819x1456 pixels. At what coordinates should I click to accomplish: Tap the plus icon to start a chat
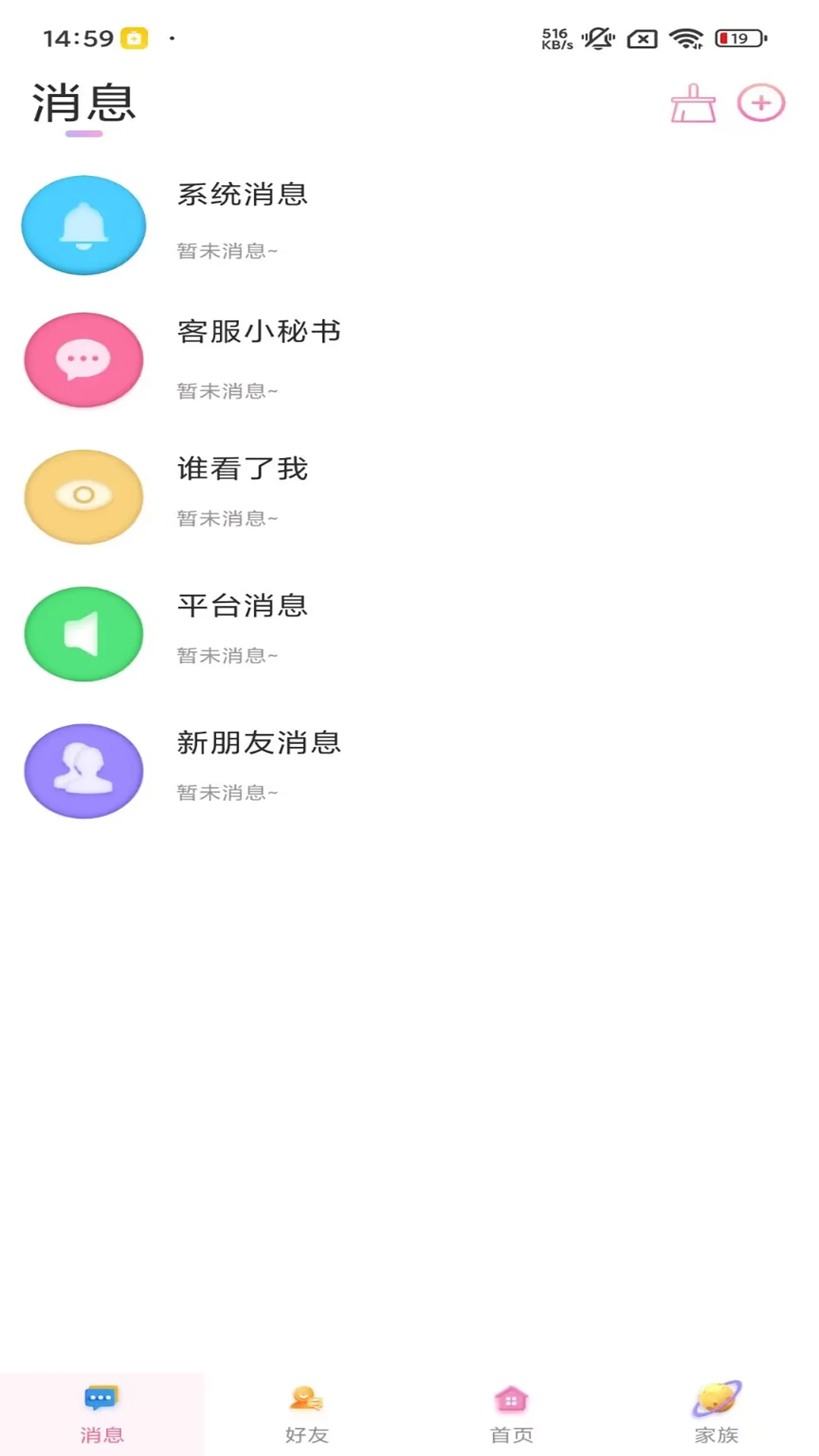[x=761, y=102]
